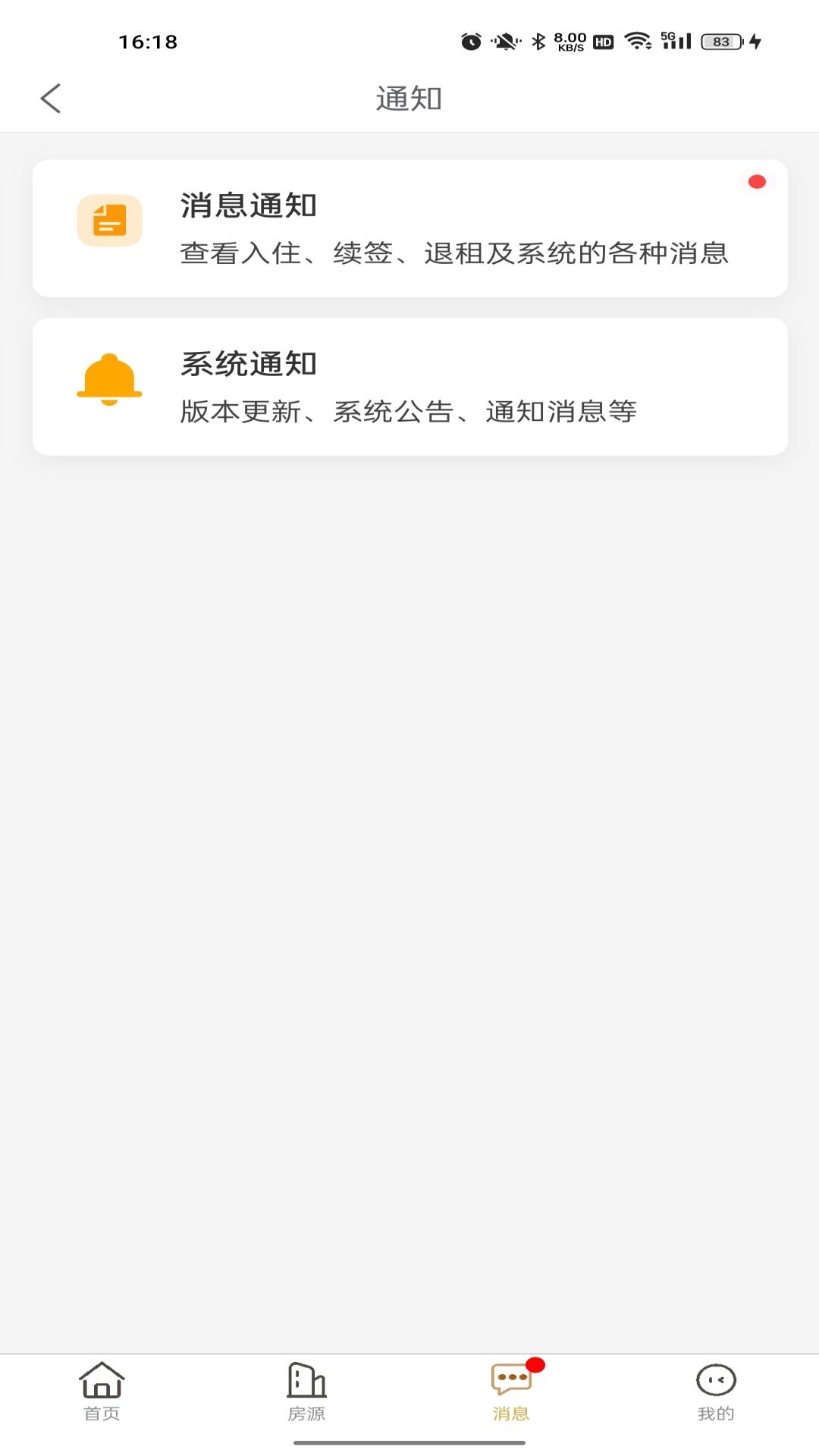This screenshot has height=1456, width=819.
Task: Open the 消息通知 notification card
Action: pos(409,226)
